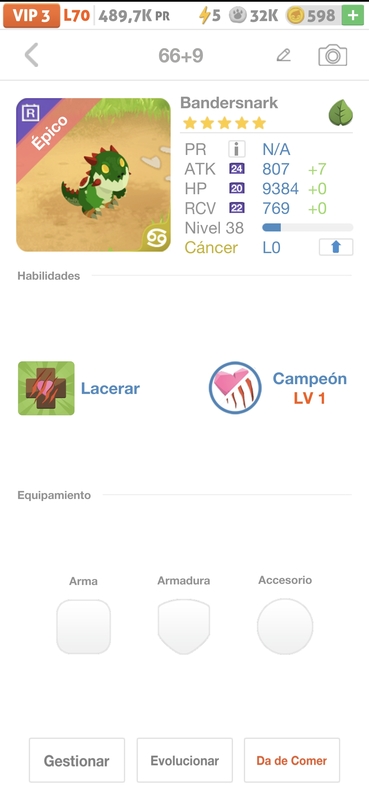This screenshot has width=369, height=800.
Task: Open the VIP 3 badge
Action: (x=32, y=16)
